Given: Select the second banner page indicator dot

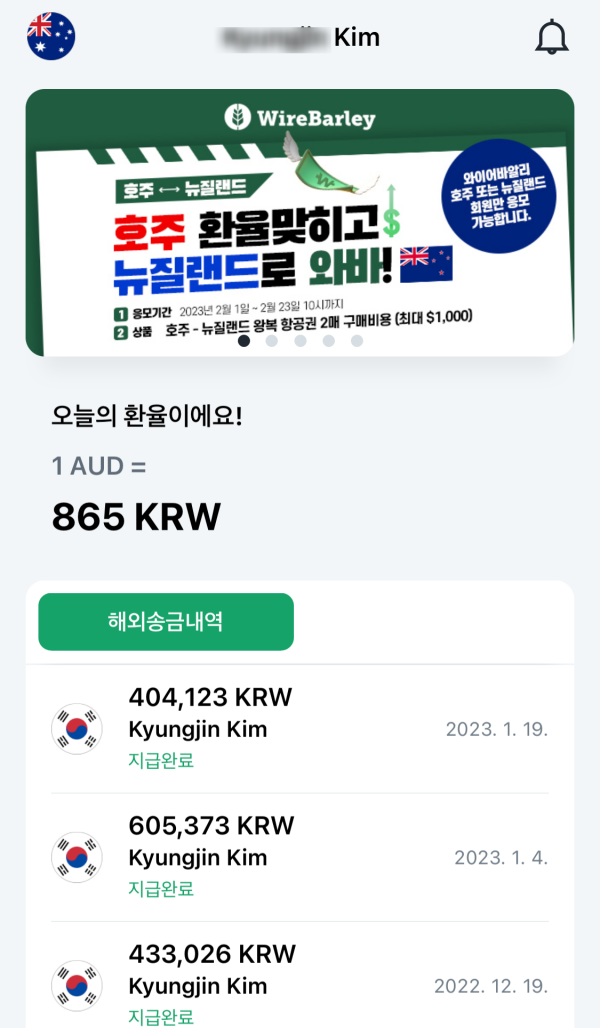Looking at the screenshot, I should pos(271,341).
